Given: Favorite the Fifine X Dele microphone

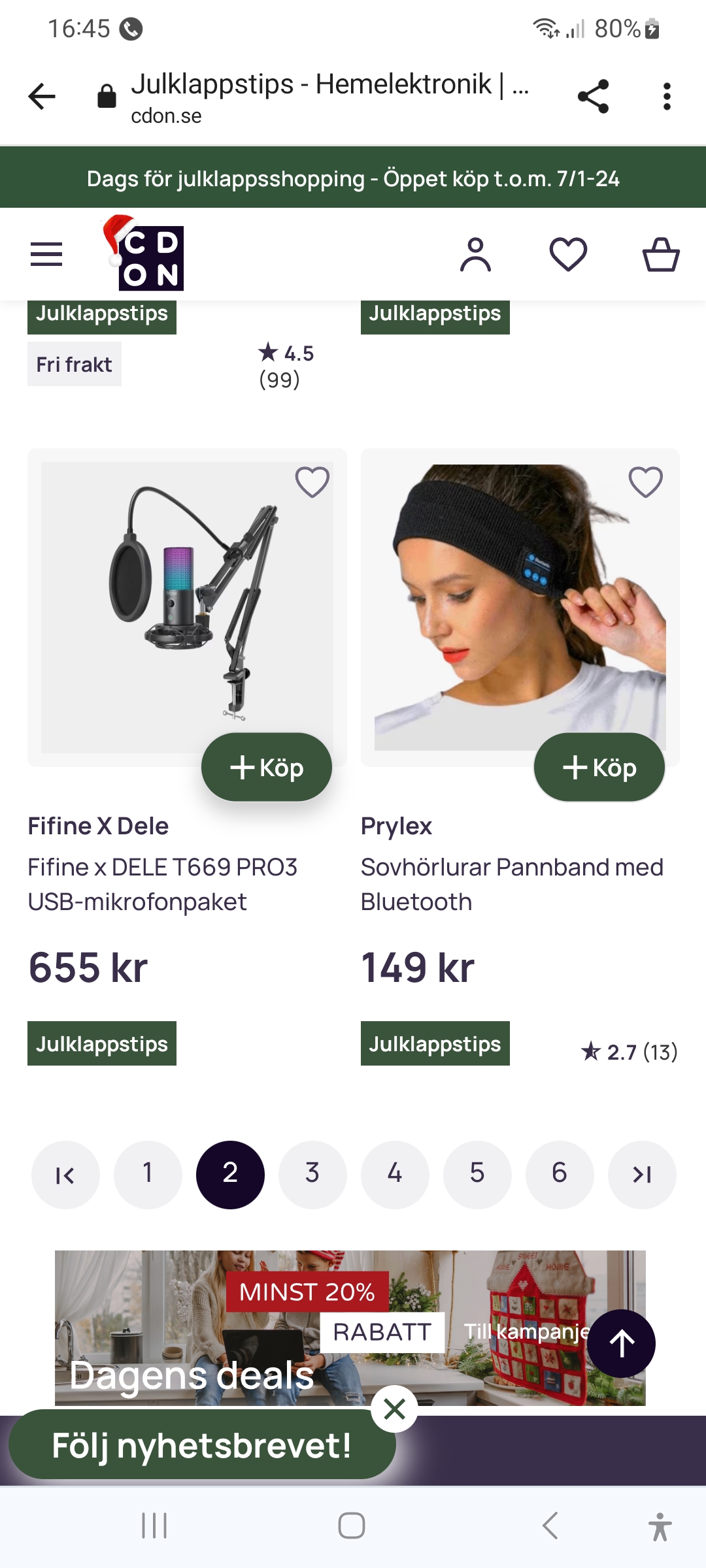Looking at the screenshot, I should pyautogui.click(x=312, y=482).
